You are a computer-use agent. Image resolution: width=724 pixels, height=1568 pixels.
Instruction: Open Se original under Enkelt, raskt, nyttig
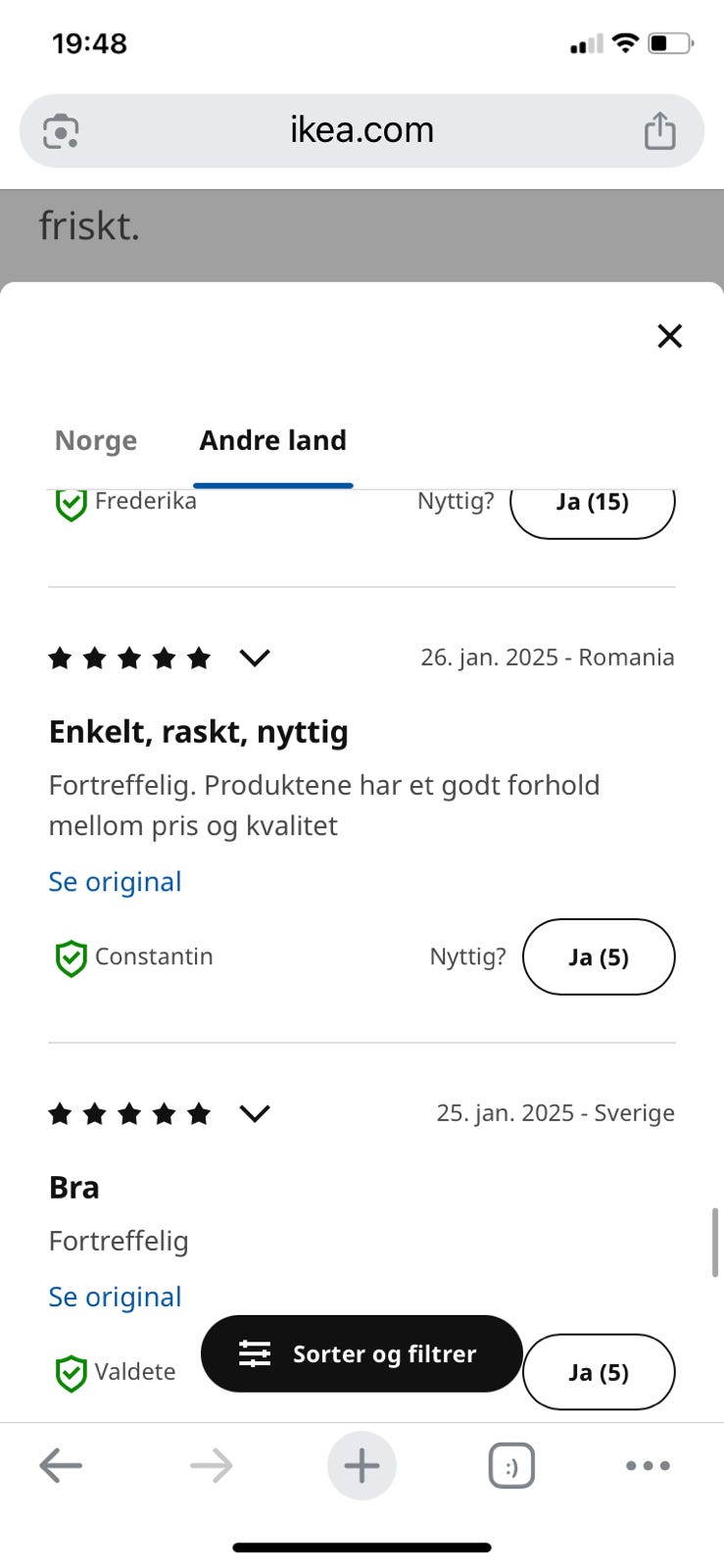[x=115, y=881]
